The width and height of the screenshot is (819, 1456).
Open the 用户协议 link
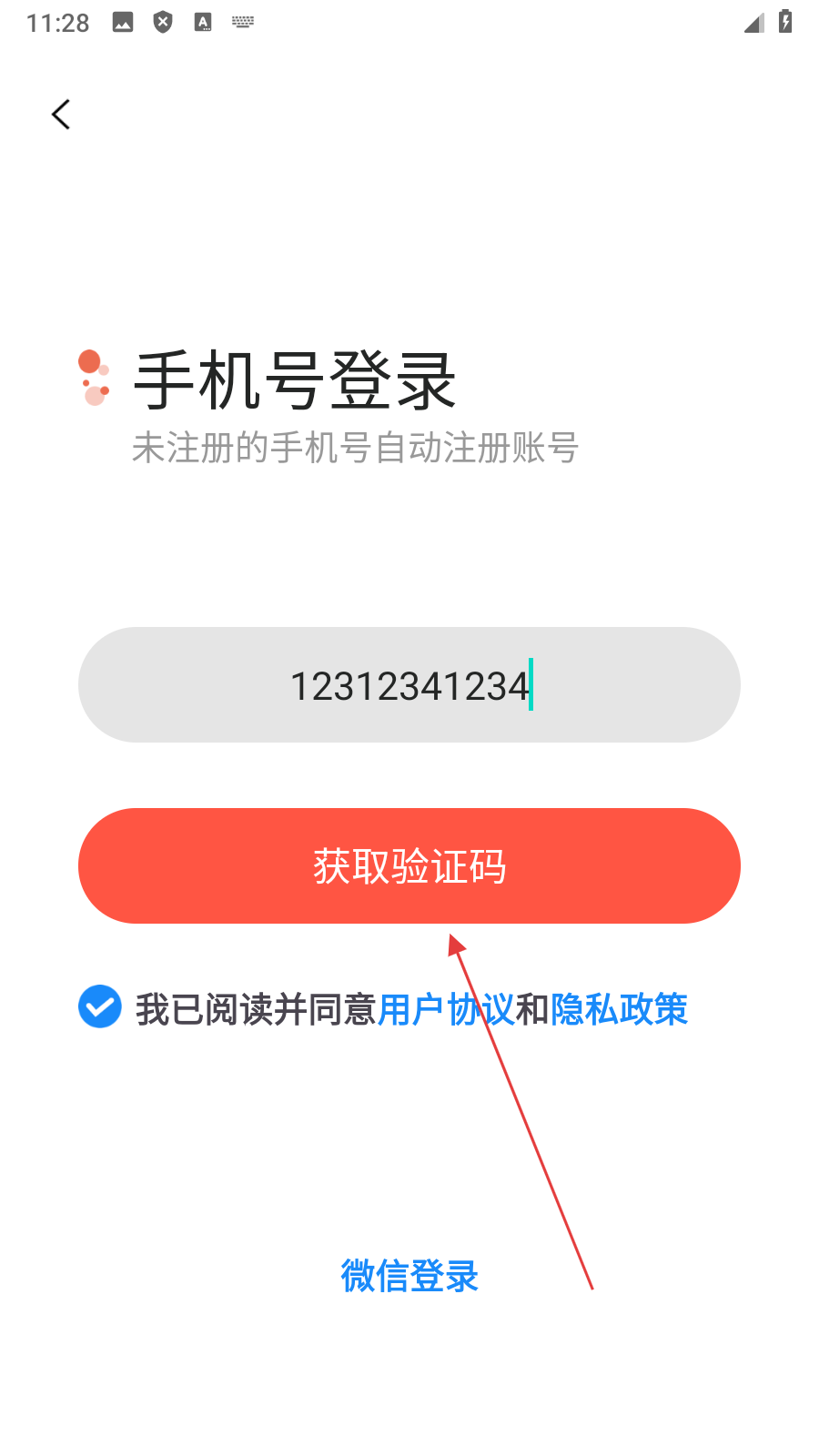pyautogui.click(x=444, y=1009)
